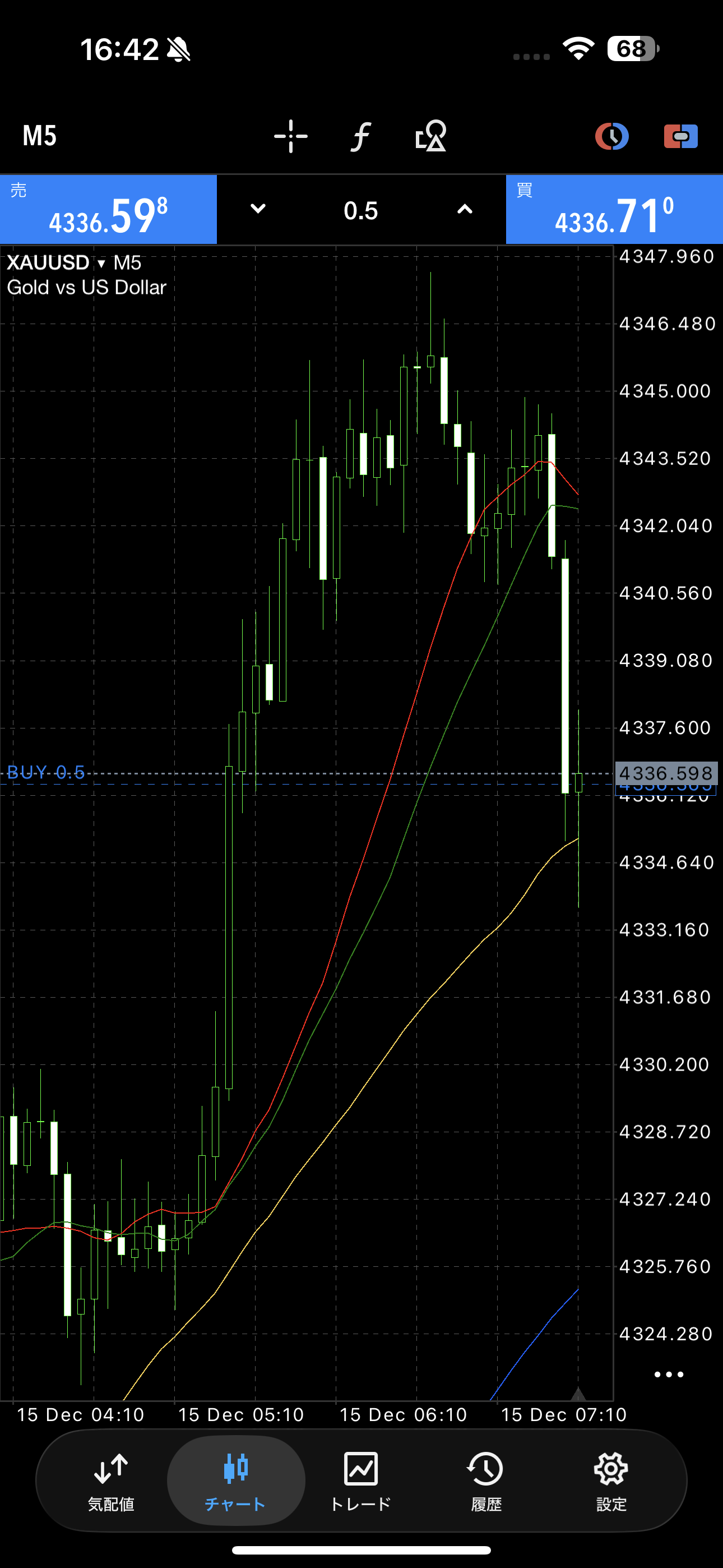Increase lot size with up chevron
Viewport: 723px width, 1568px height.
[465, 209]
